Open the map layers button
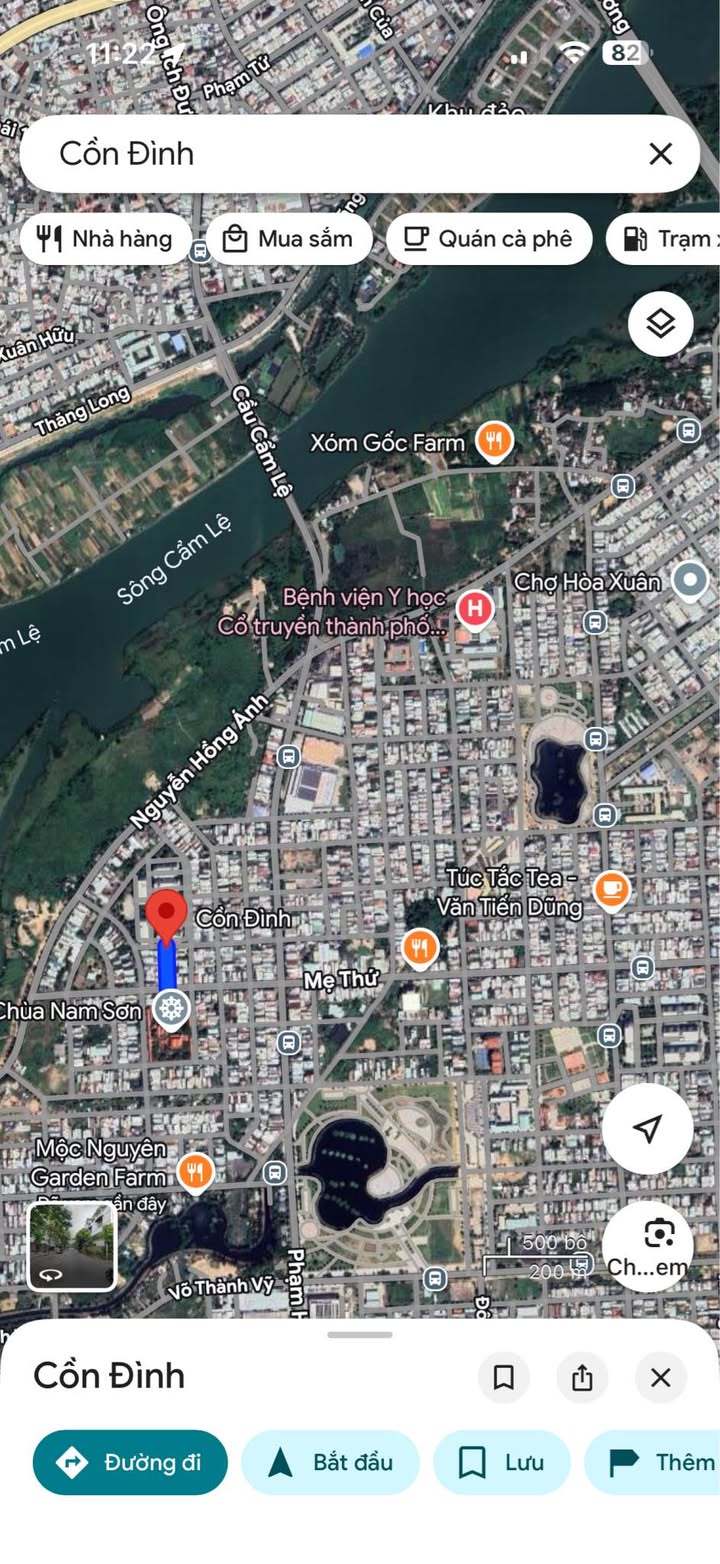The image size is (720, 1564). point(660,324)
